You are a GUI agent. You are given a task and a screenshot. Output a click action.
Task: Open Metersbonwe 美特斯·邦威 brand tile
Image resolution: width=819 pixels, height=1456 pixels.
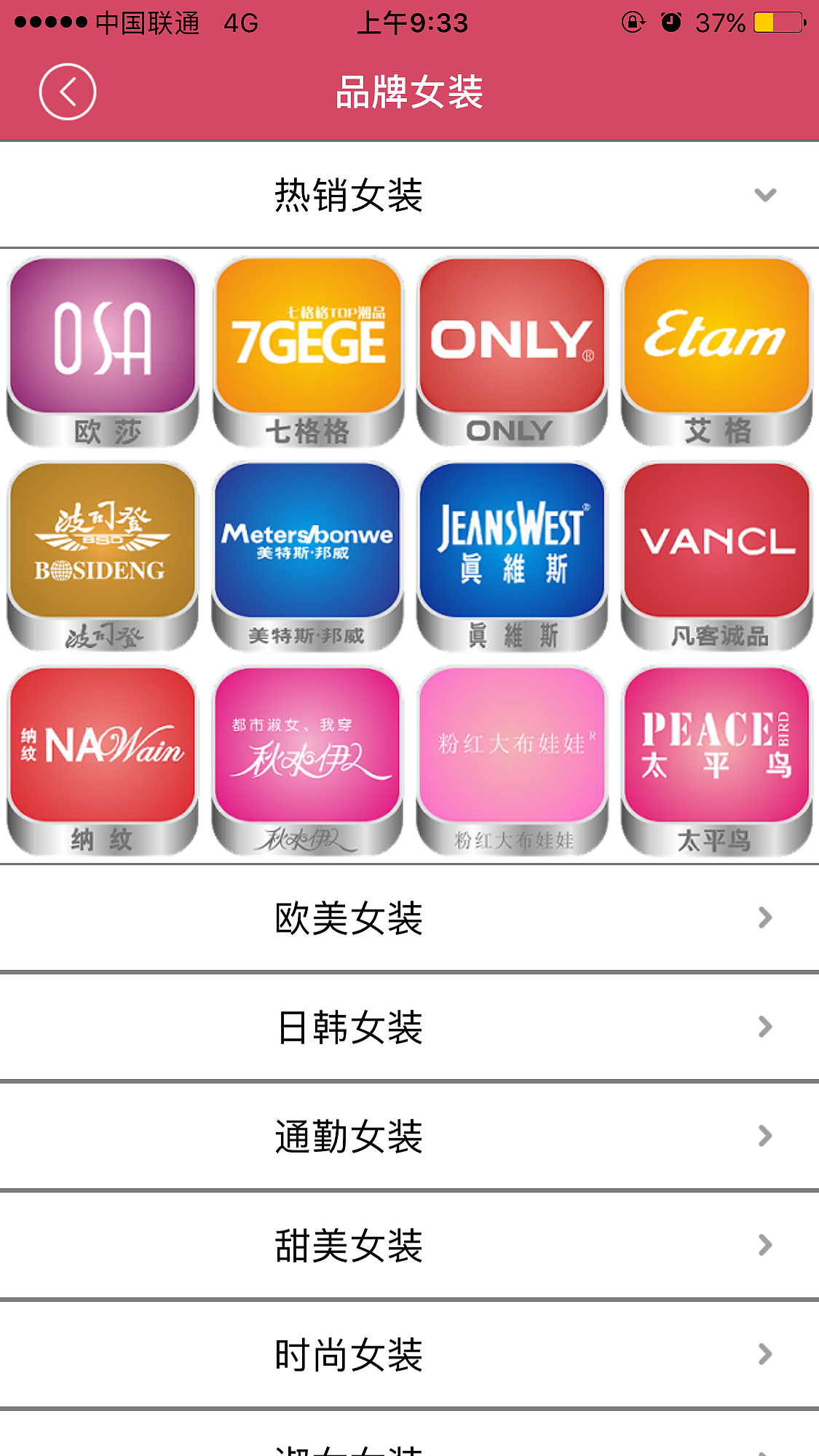pos(308,555)
